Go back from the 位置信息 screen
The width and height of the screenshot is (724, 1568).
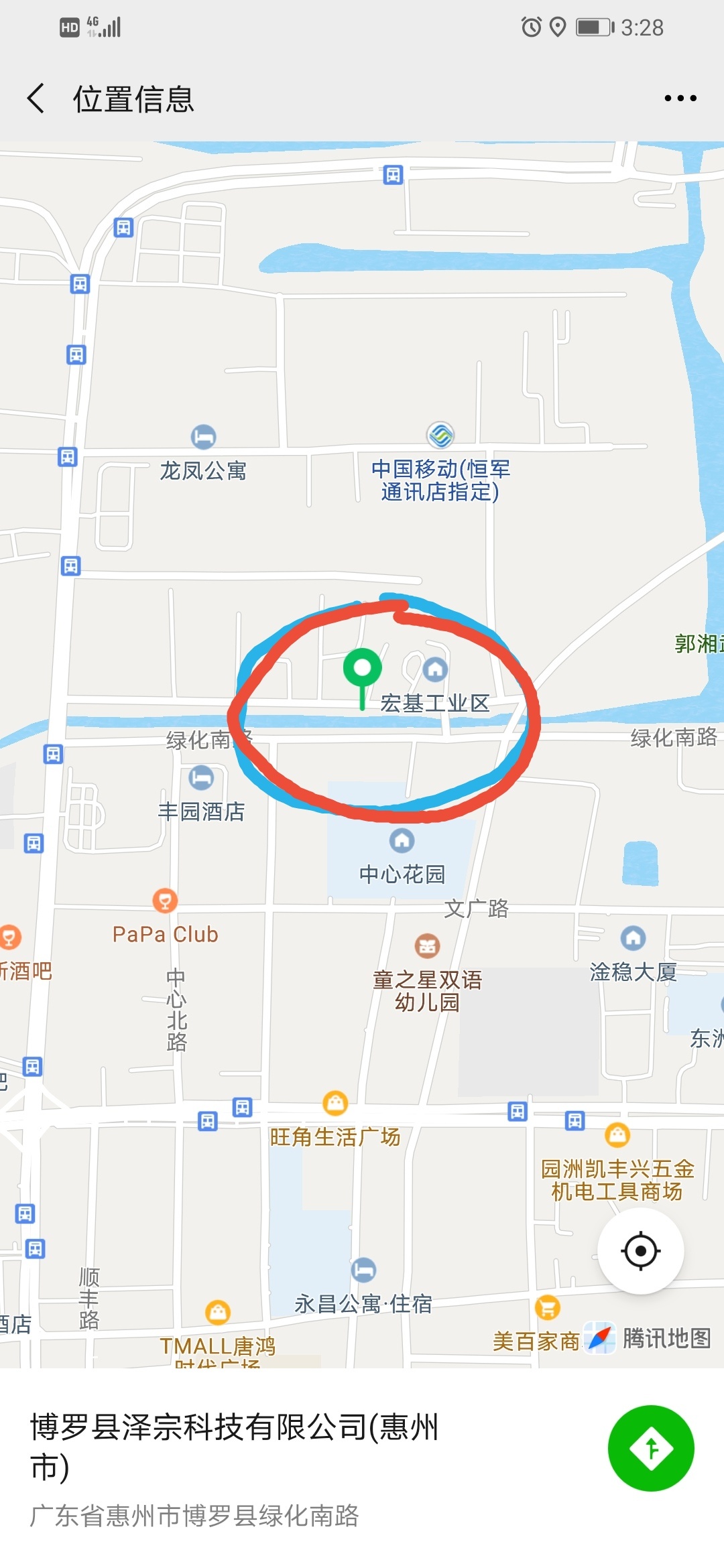click(37, 99)
